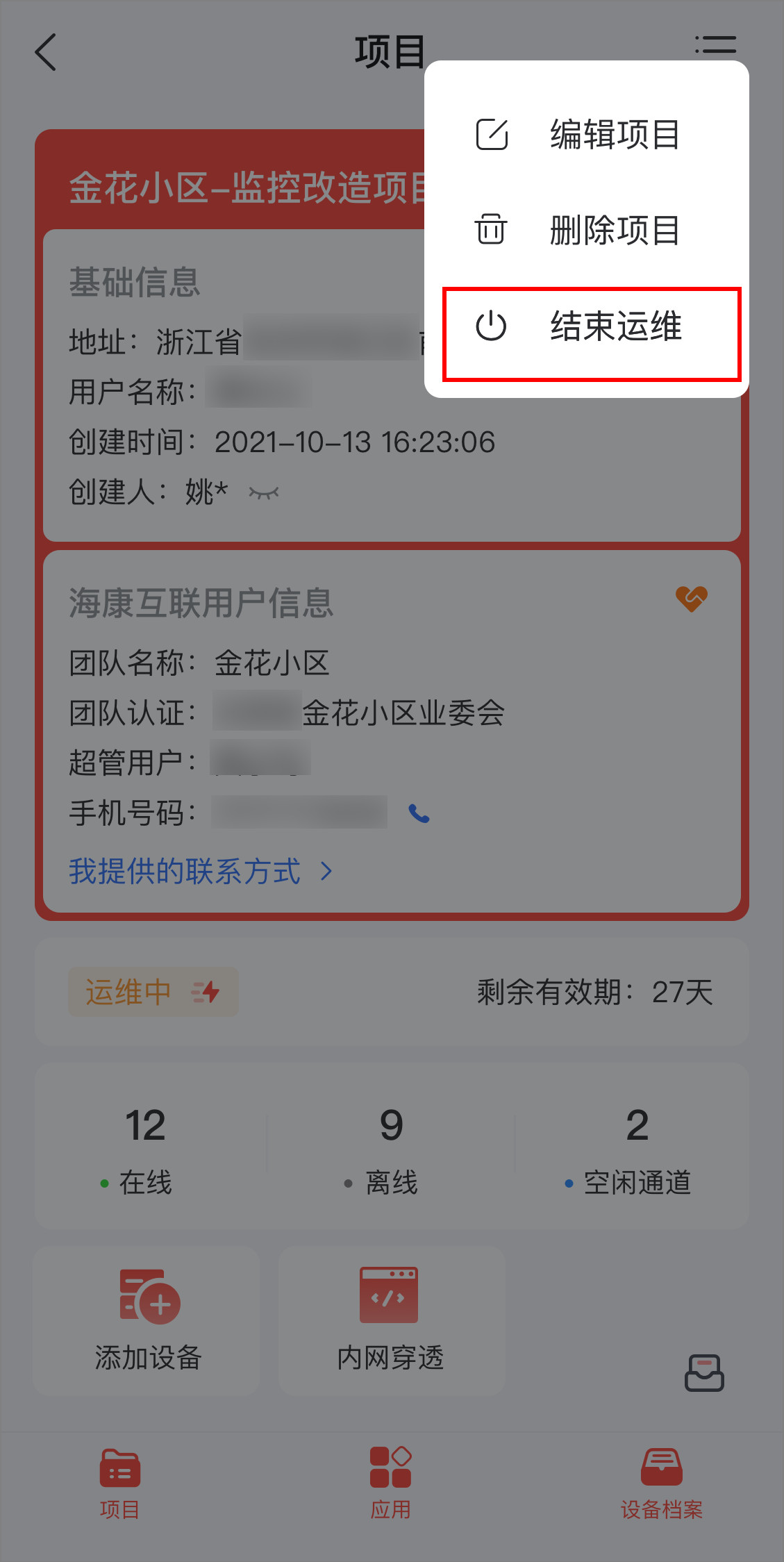
Task: Tap the handshake icon in 海康互联用户信息
Action: tap(691, 598)
